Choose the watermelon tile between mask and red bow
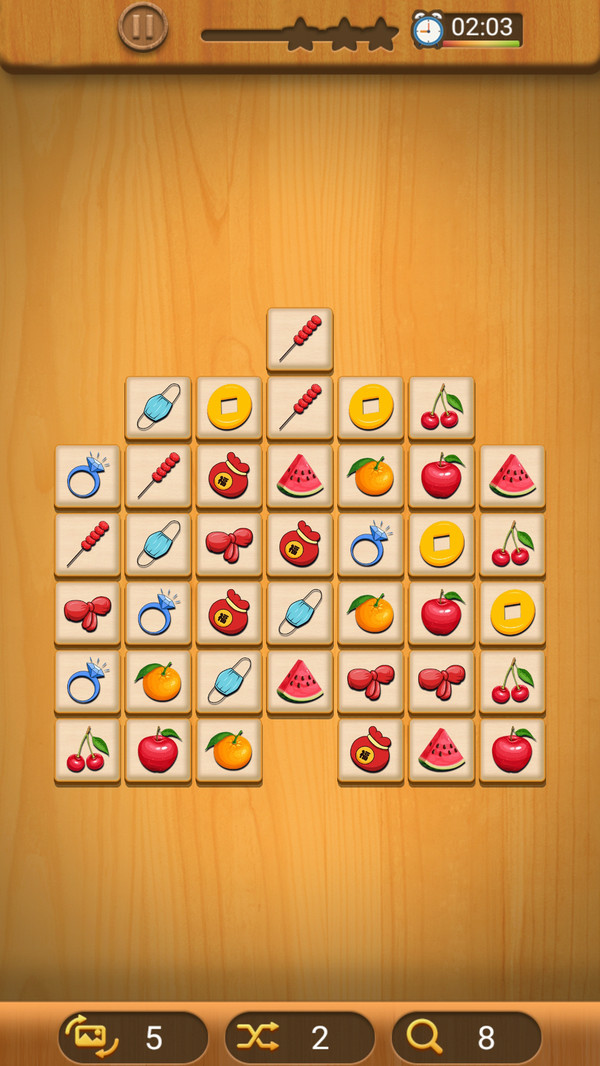Image resolution: width=600 pixels, height=1066 pixels. pos(300,682)
